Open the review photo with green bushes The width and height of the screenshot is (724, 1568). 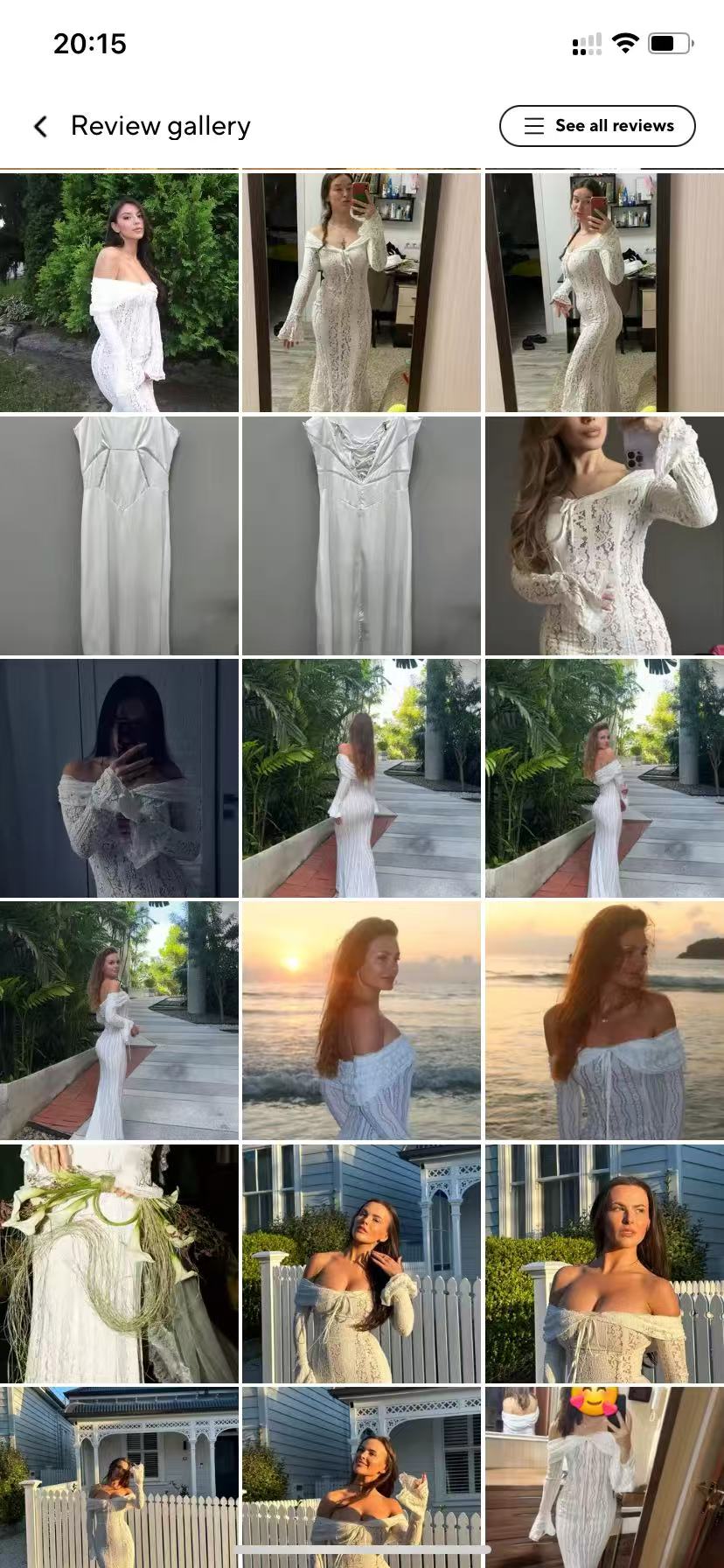[119, 292]
